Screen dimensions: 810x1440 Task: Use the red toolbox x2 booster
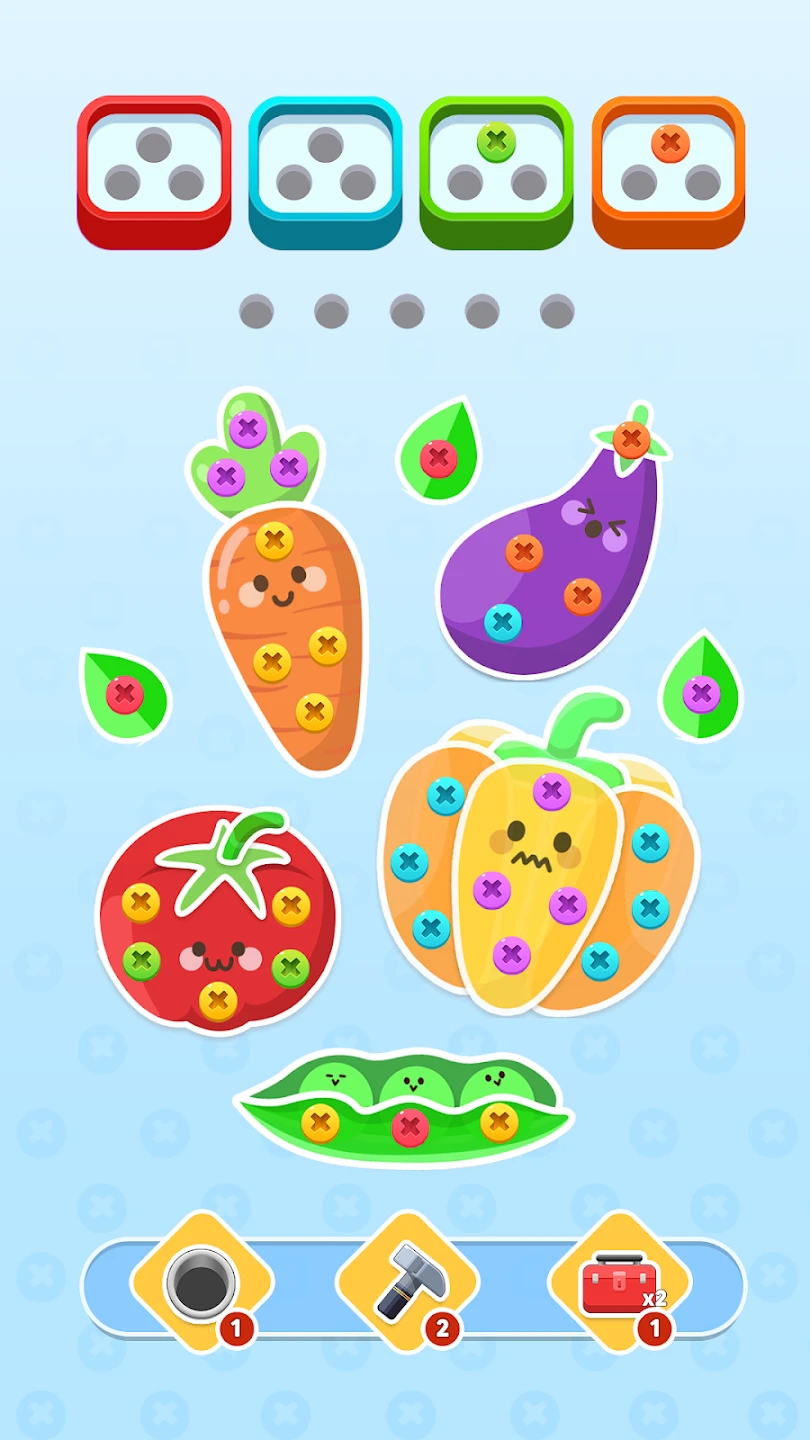619,1282
